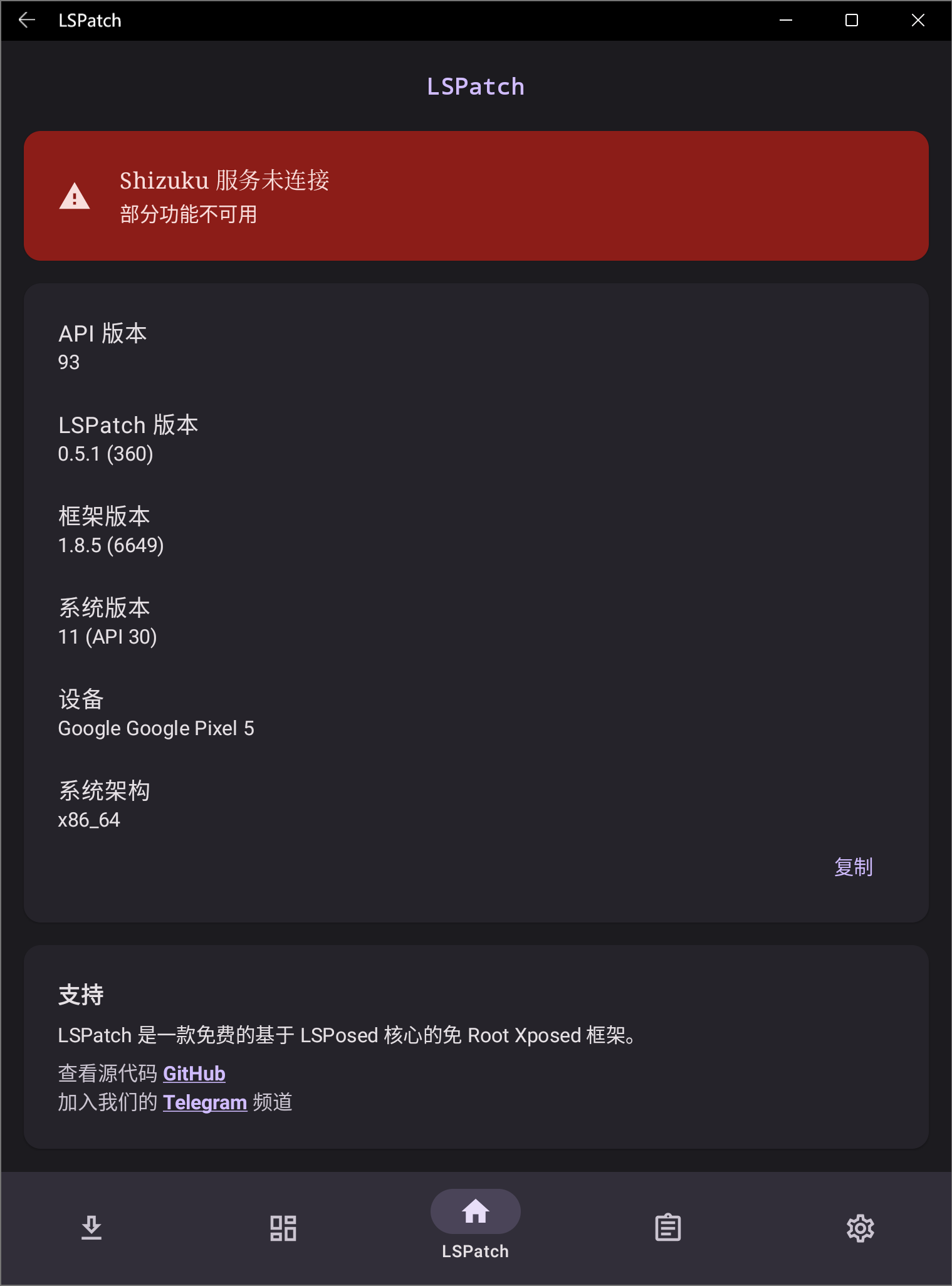This screenshot has width=952, height=1286.
Task: Open the module repository grid icon
Action: (x=283, y=1228)
